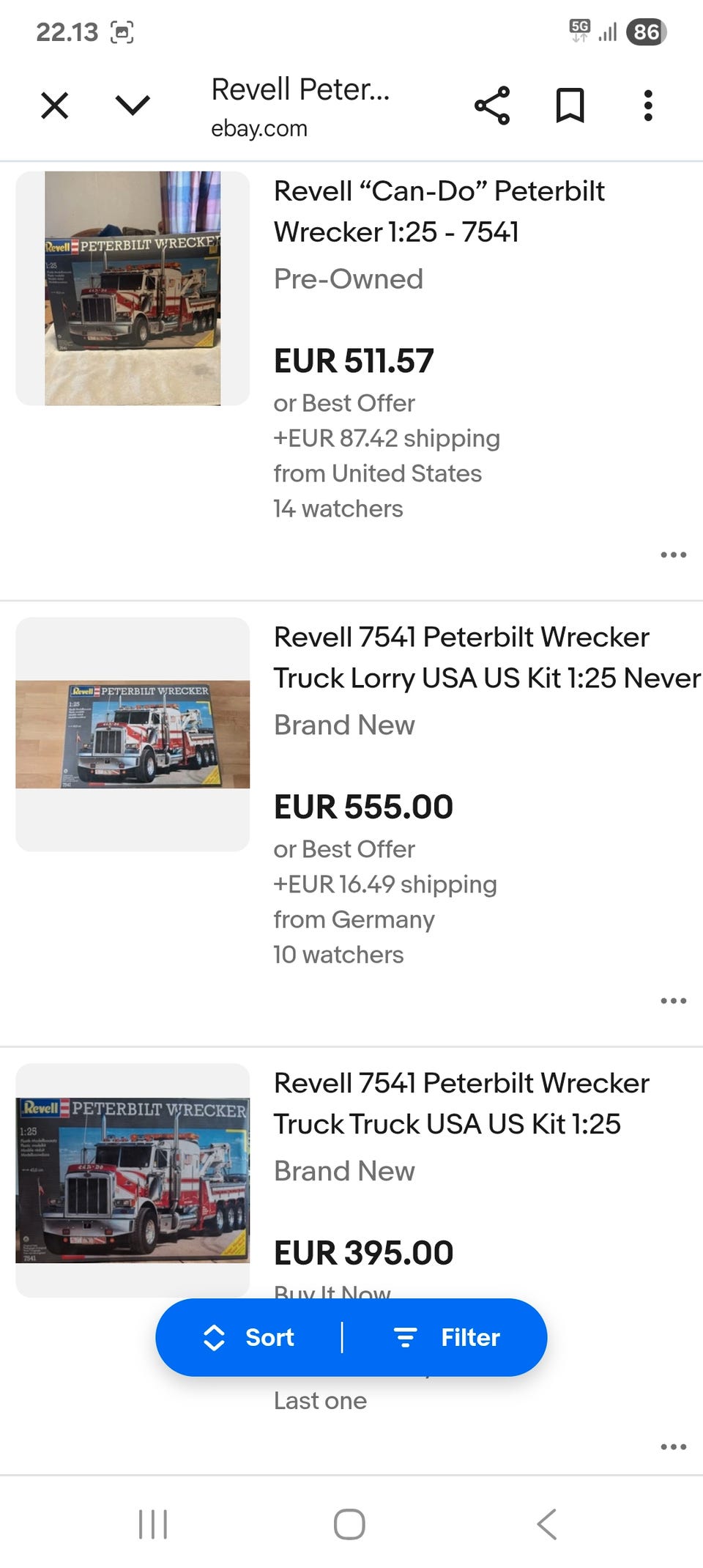Go back with the system back button
Viewport: 703px width, 1568px height.
tap(546, 1525)
